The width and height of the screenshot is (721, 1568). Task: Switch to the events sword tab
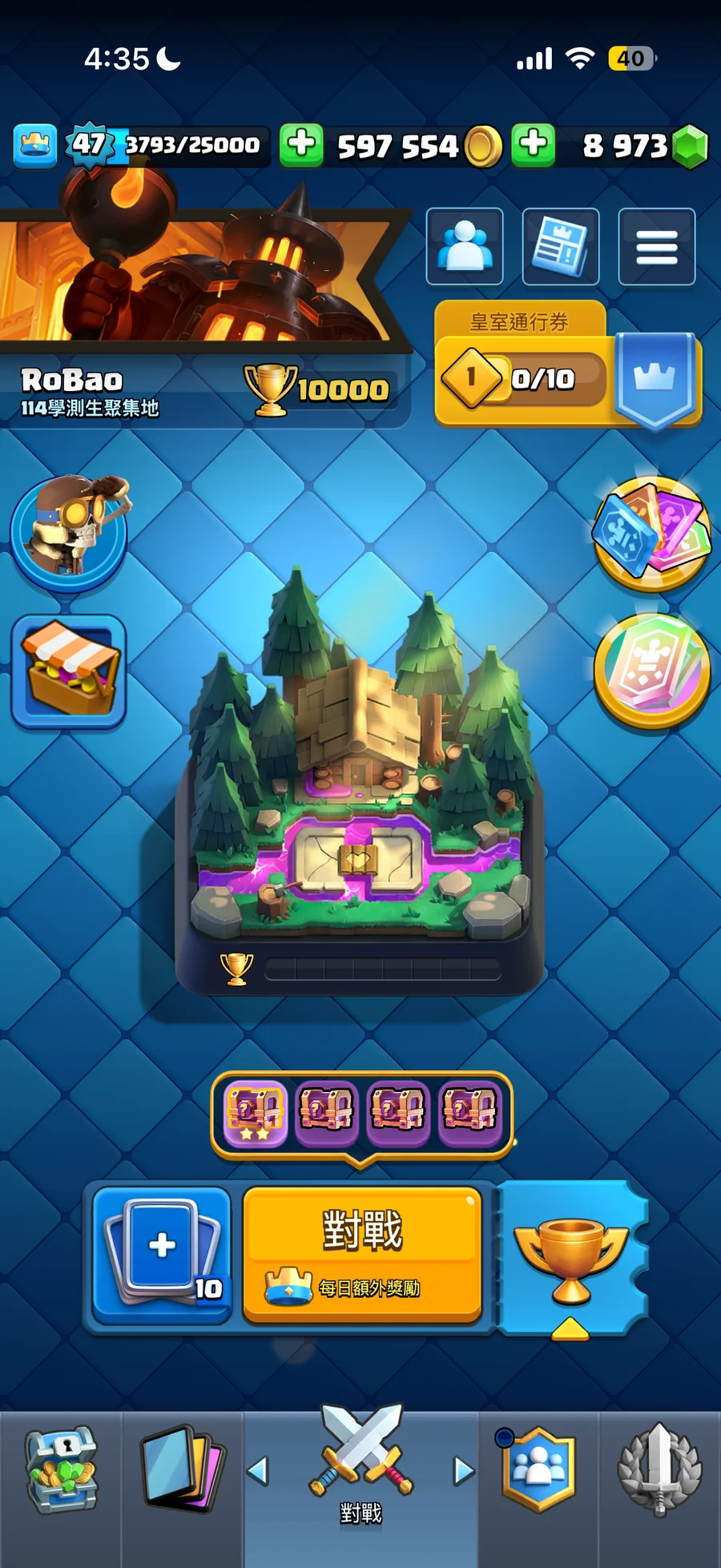659,1469
